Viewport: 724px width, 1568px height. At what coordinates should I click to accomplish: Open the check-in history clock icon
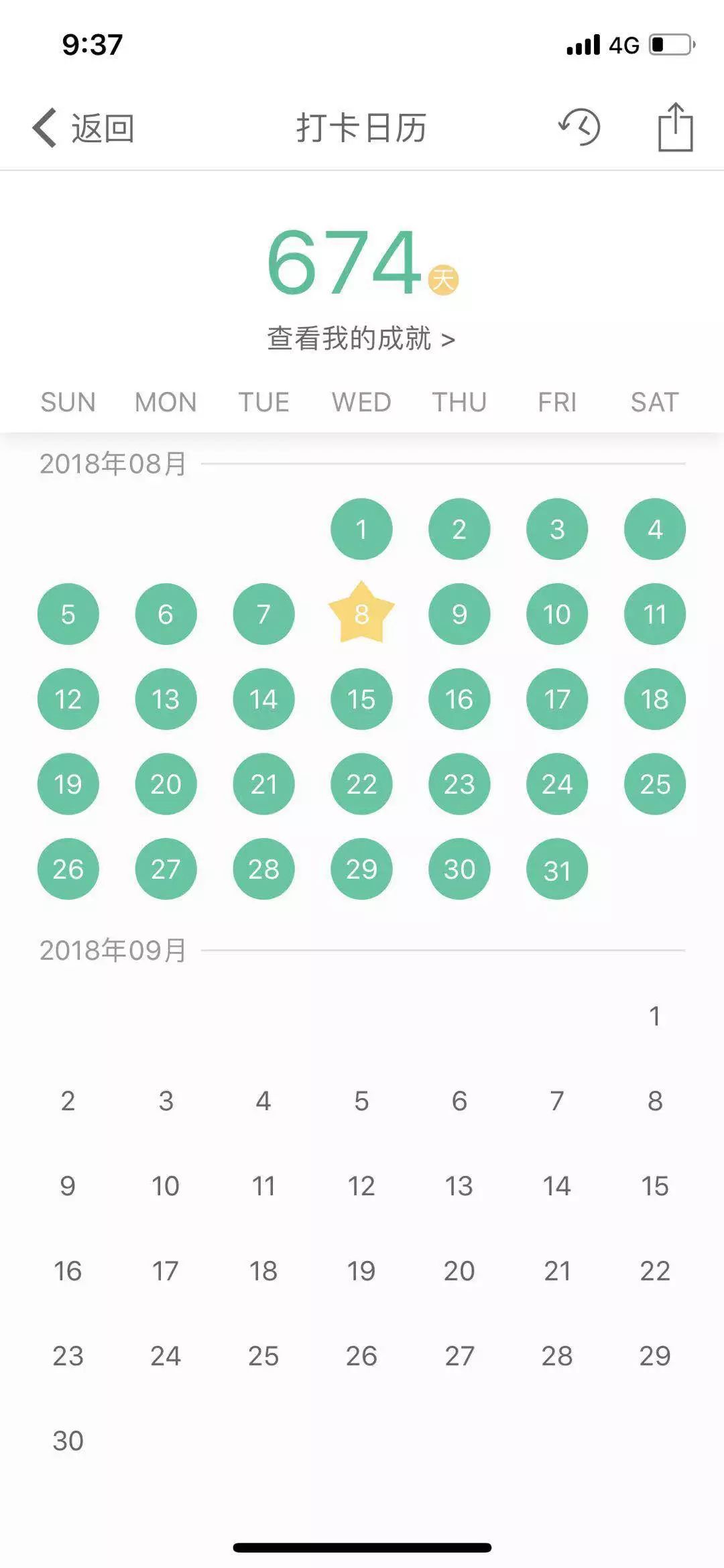coord(580,127)
